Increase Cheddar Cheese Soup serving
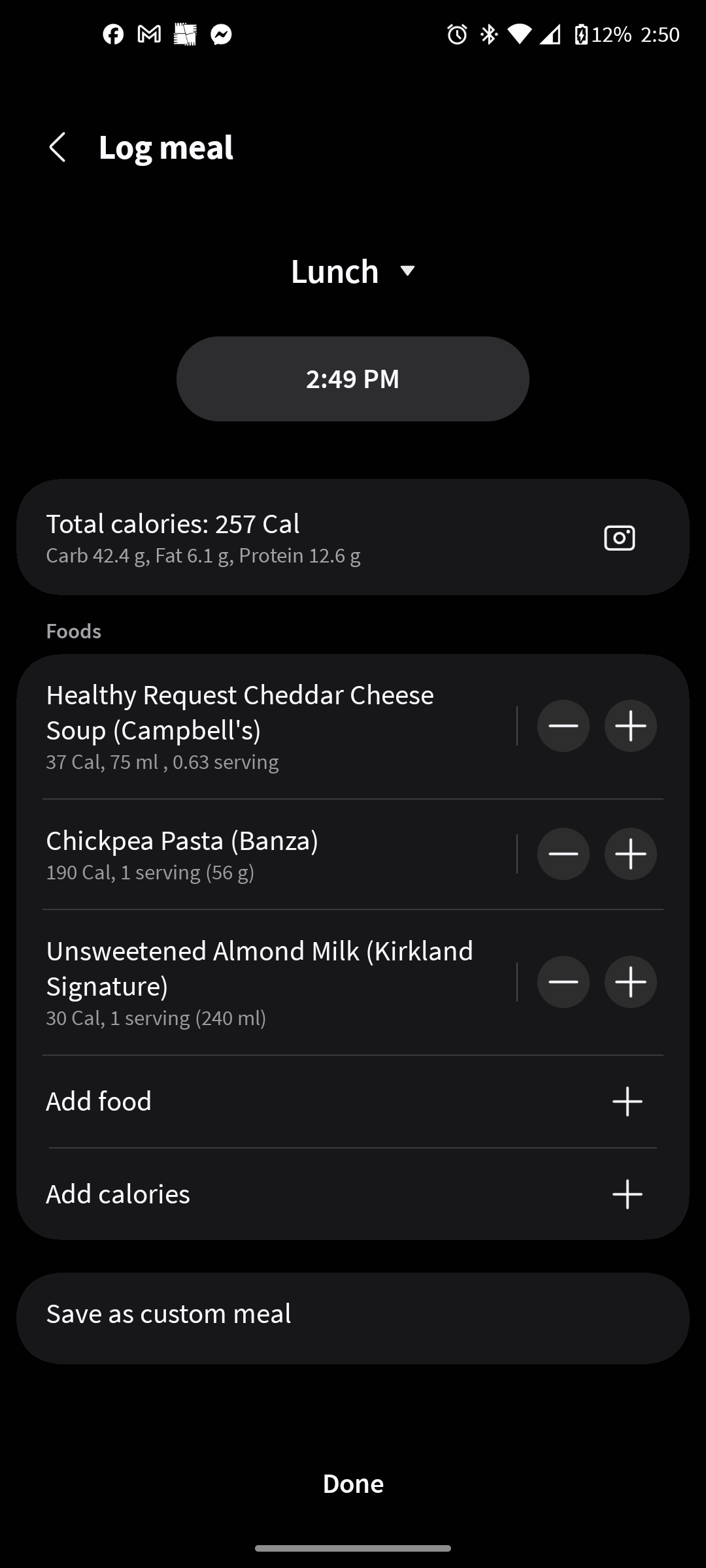This screenshot has width=706, height=1568. [631, 726]
